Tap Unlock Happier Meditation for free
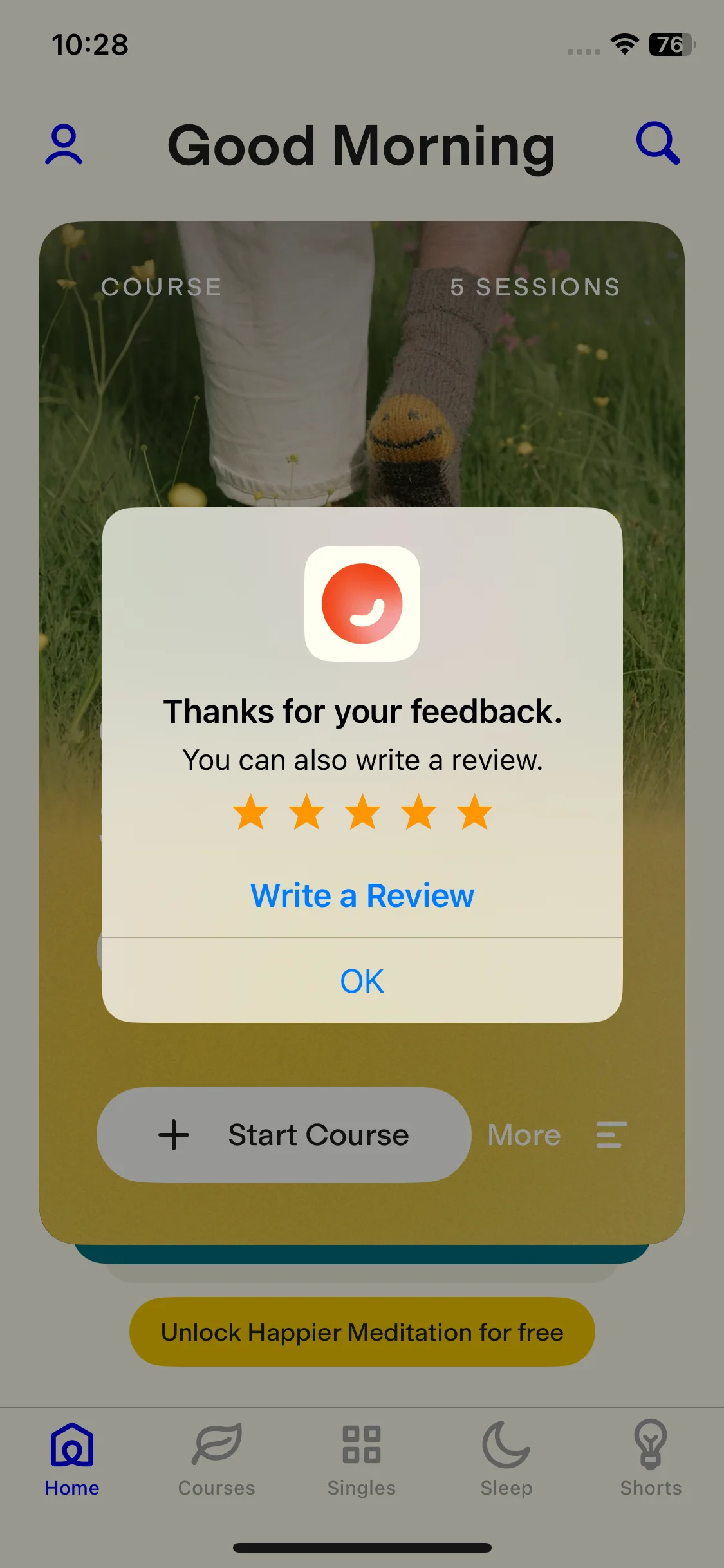Viewport: 724px width, 1568px height. click(x=362, y=1332)
